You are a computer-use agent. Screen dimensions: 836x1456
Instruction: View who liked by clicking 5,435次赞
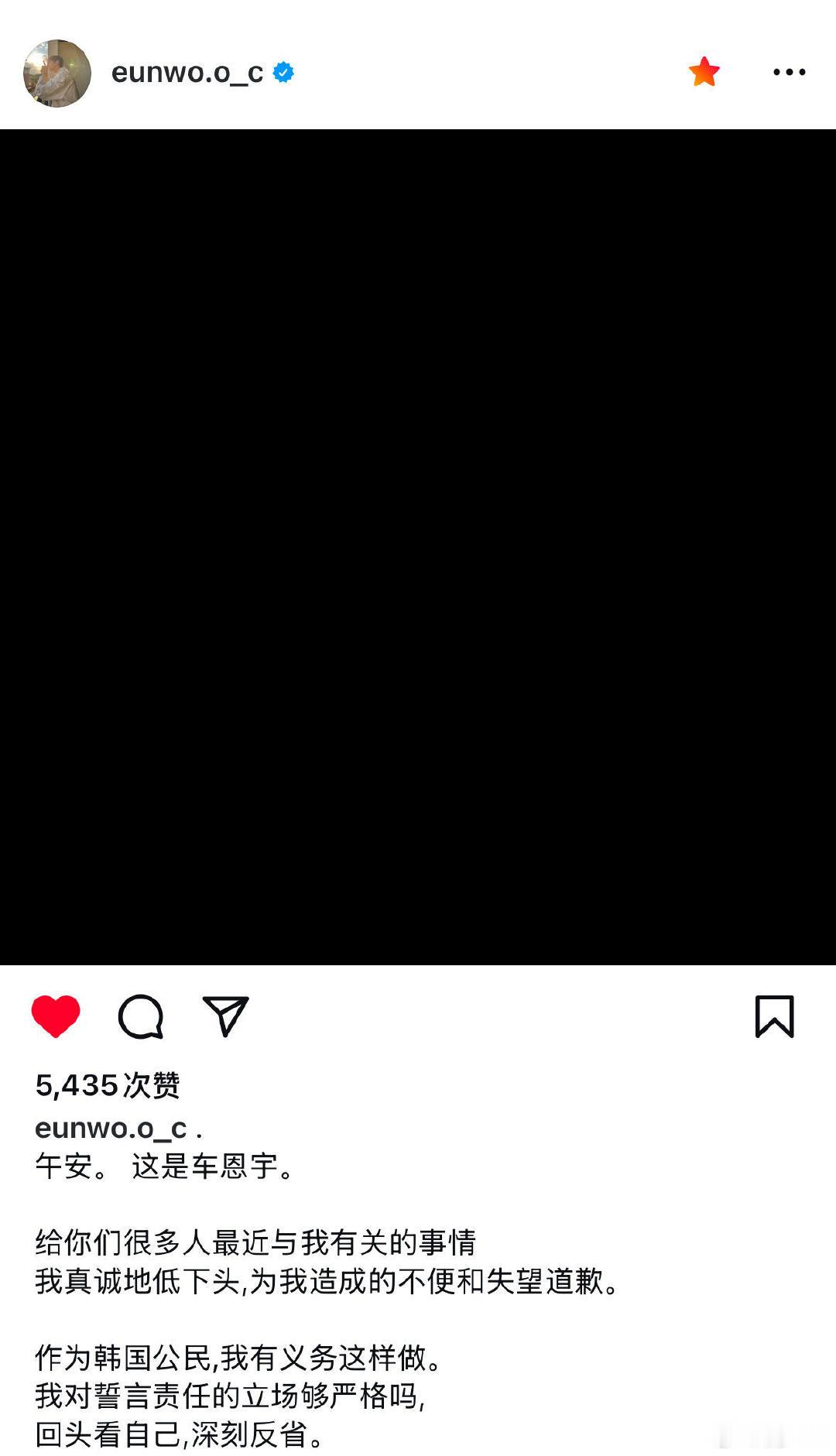108,1087
